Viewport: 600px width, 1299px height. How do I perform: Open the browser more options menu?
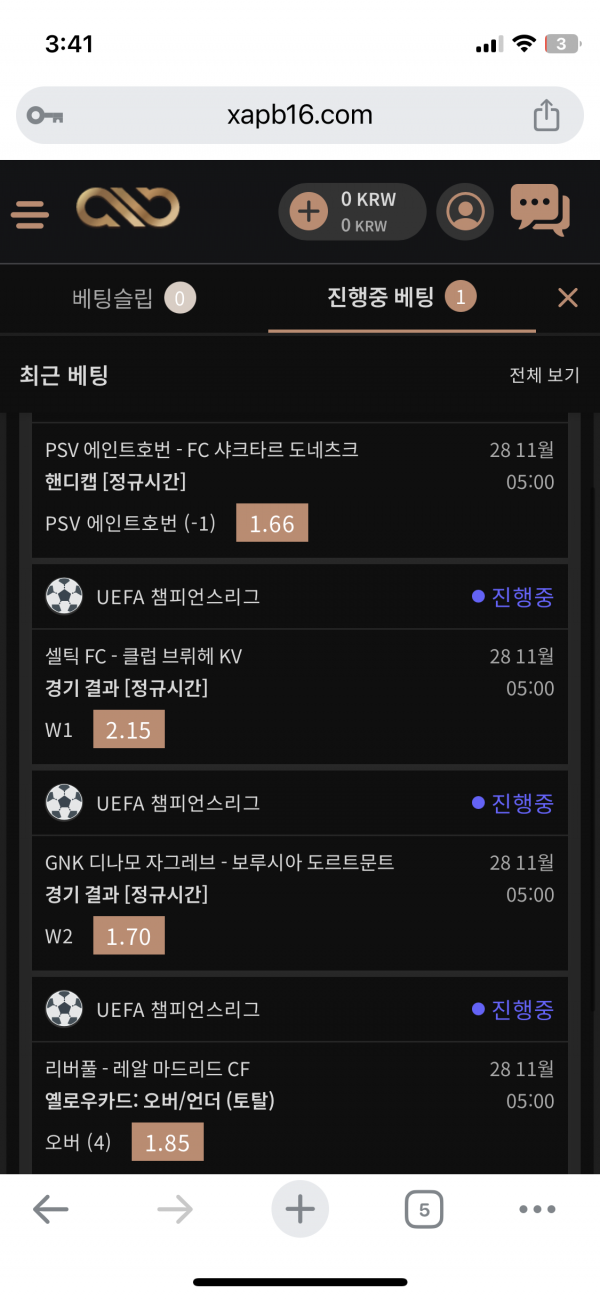click(537, 1210)
